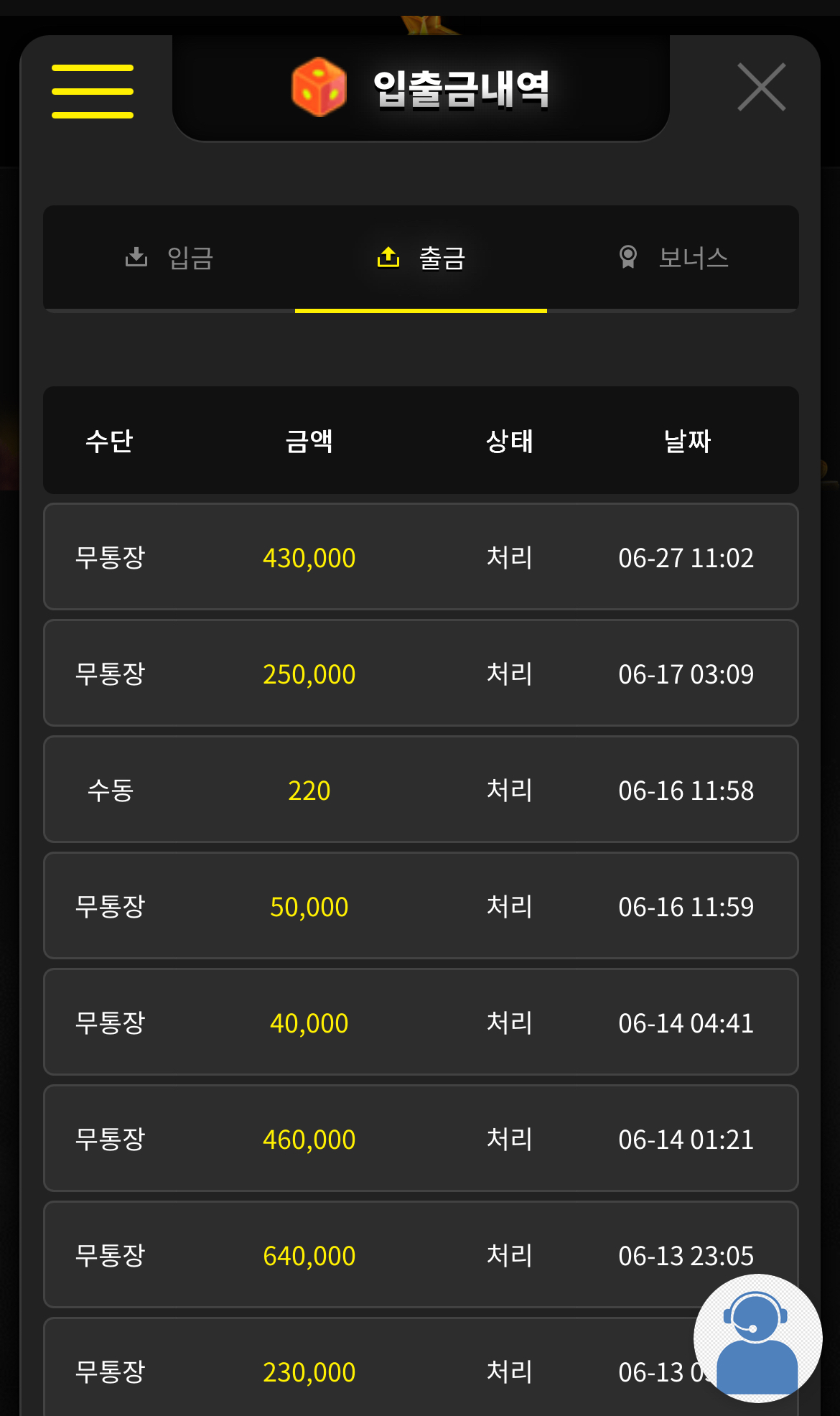The height and width of the screenshot is (1416, 840).
Task: Select the 출금 tab
Action: (421, 258)
